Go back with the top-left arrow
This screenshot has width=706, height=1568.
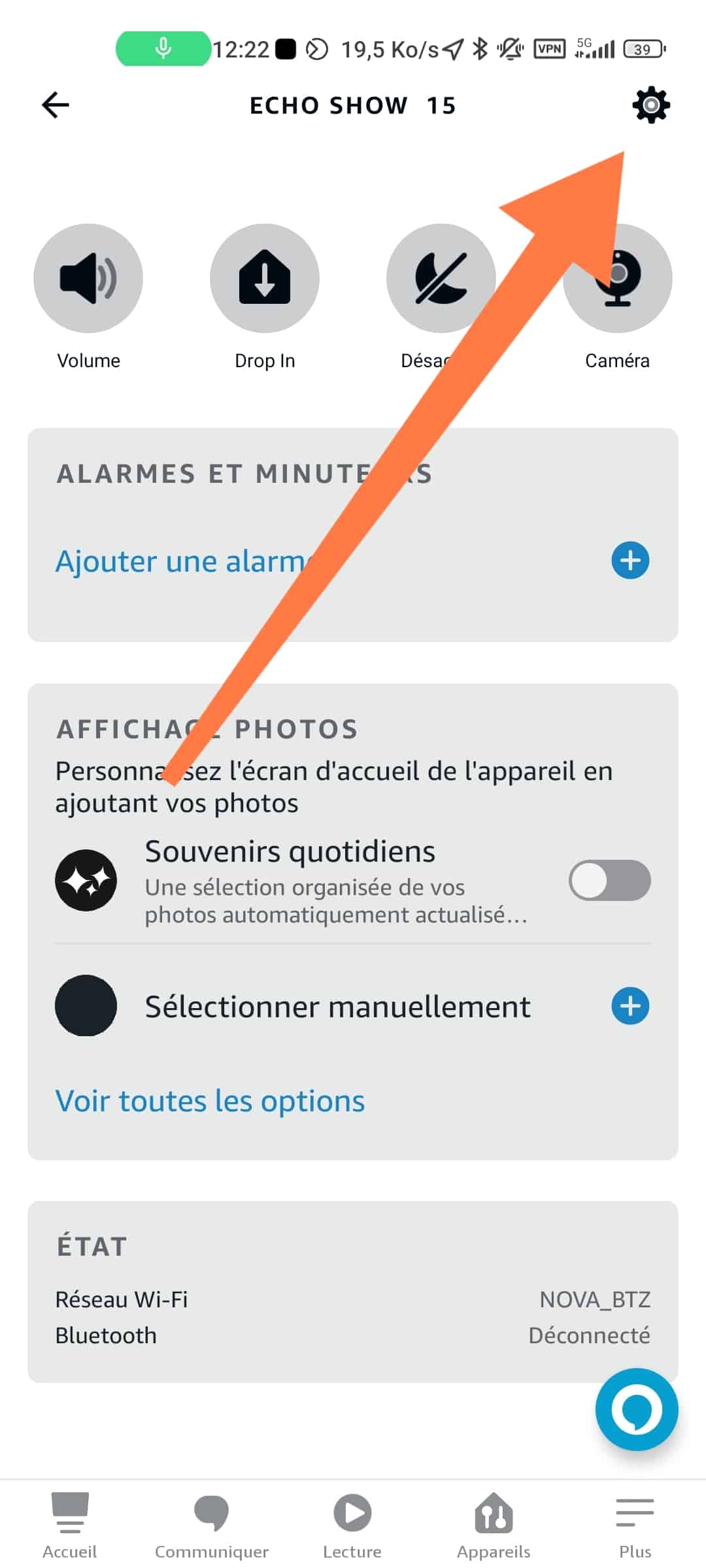click(56, 105)
